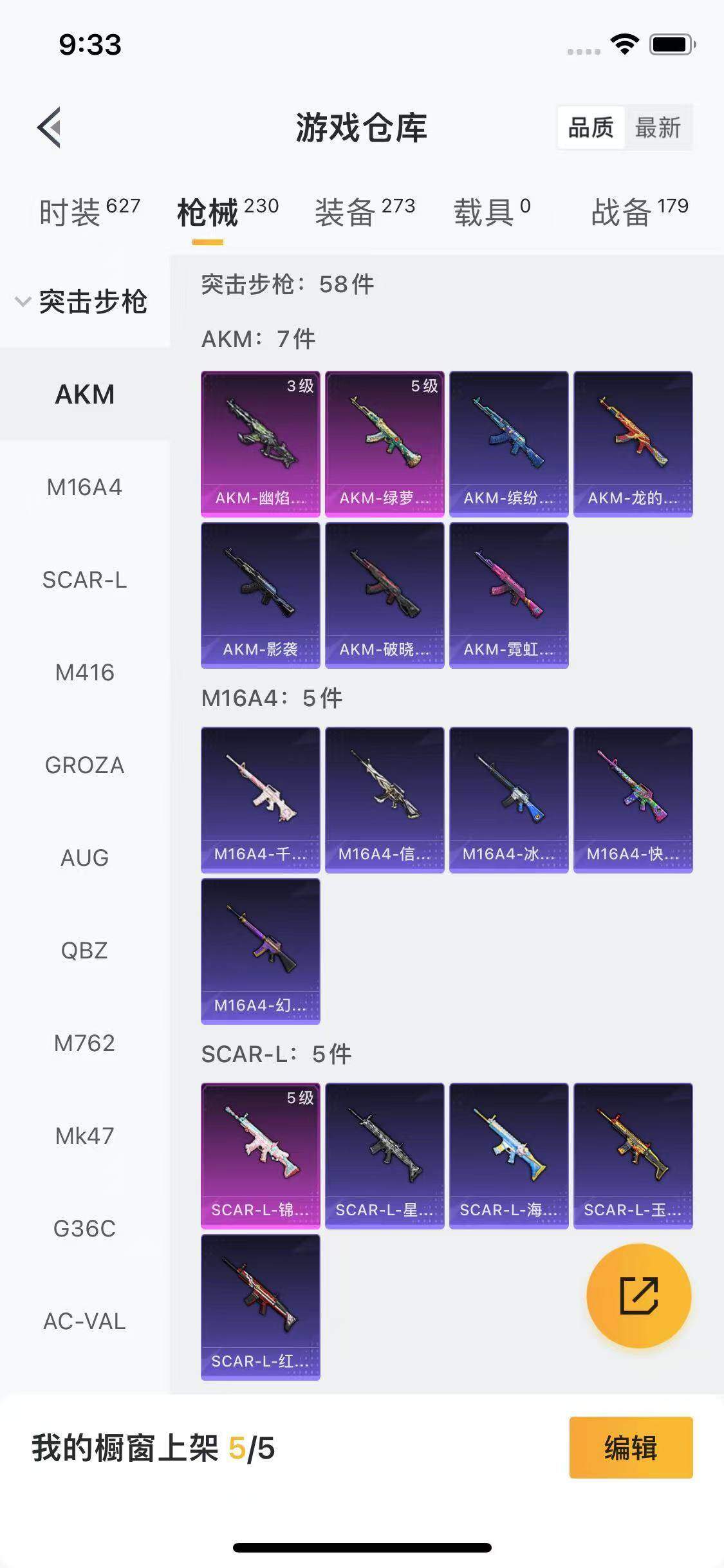Tap the 编辑 button
Viewport: 724px width, 1568px height.
[631, 1448]
